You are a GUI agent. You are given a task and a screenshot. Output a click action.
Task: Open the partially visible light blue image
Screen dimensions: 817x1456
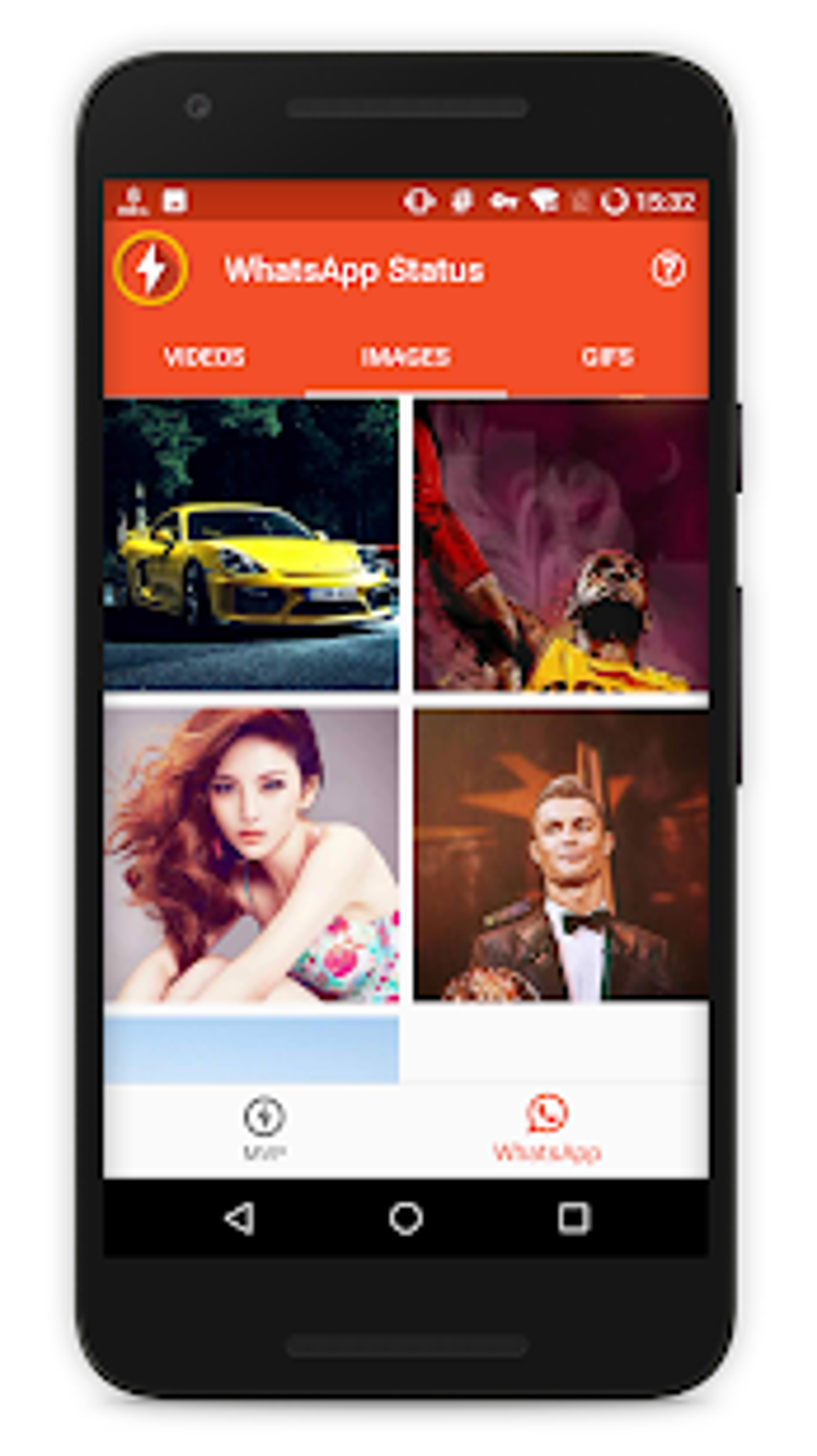pos(251,1050)
